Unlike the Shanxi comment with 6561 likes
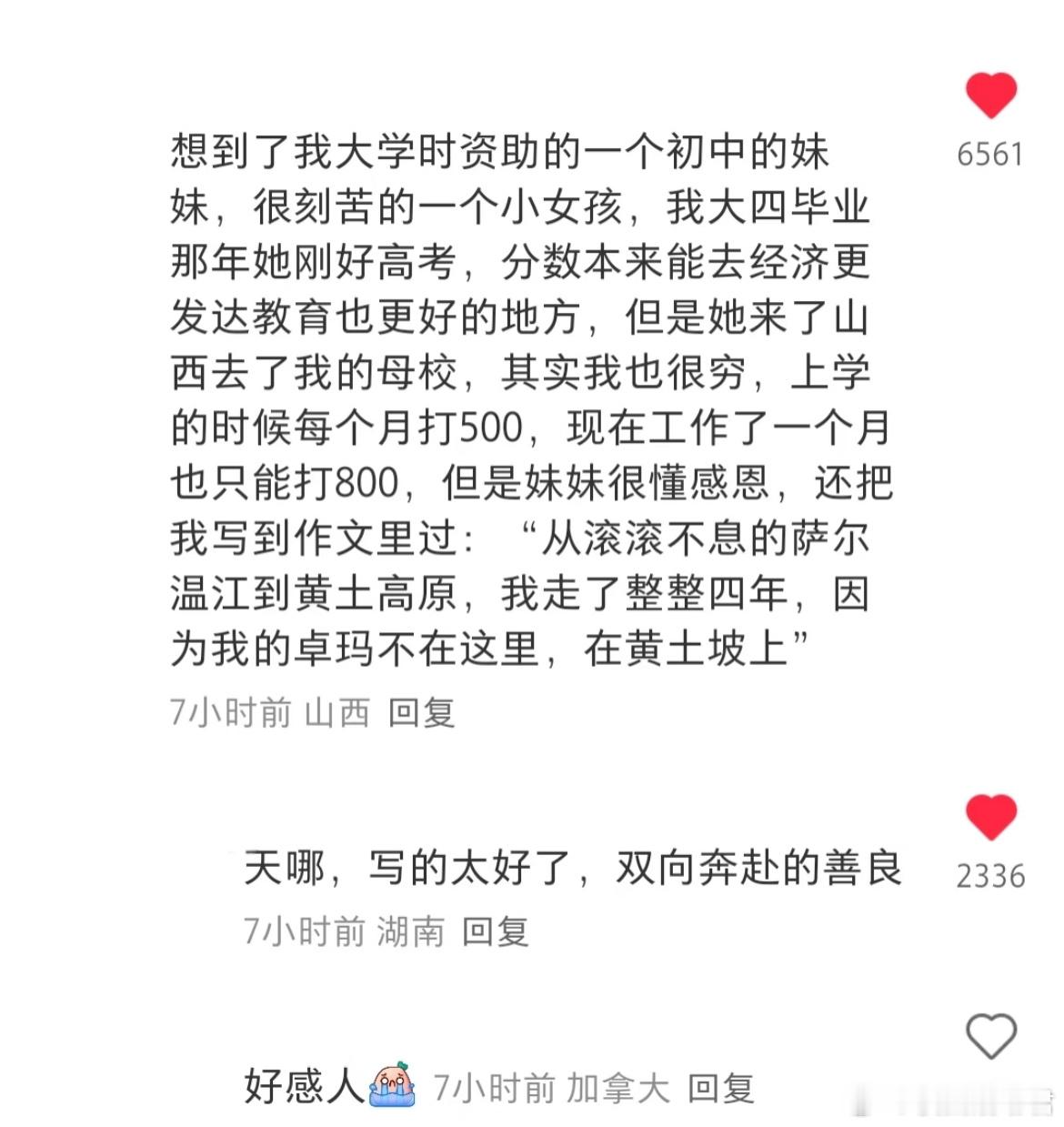This screenshot has width=1064, height=1127. point(990,96)
